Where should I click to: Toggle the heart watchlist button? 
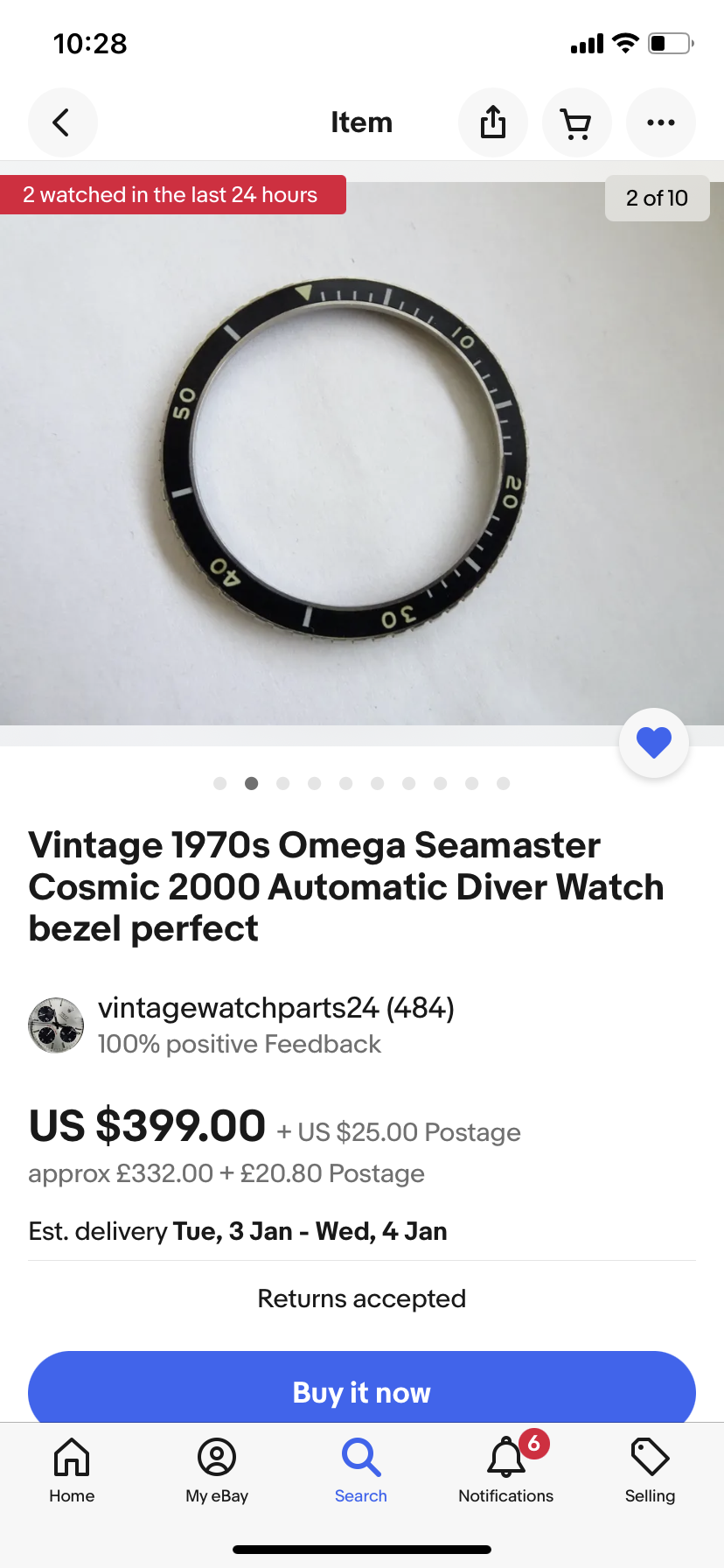pyautogui.click(x=653, y=742)
